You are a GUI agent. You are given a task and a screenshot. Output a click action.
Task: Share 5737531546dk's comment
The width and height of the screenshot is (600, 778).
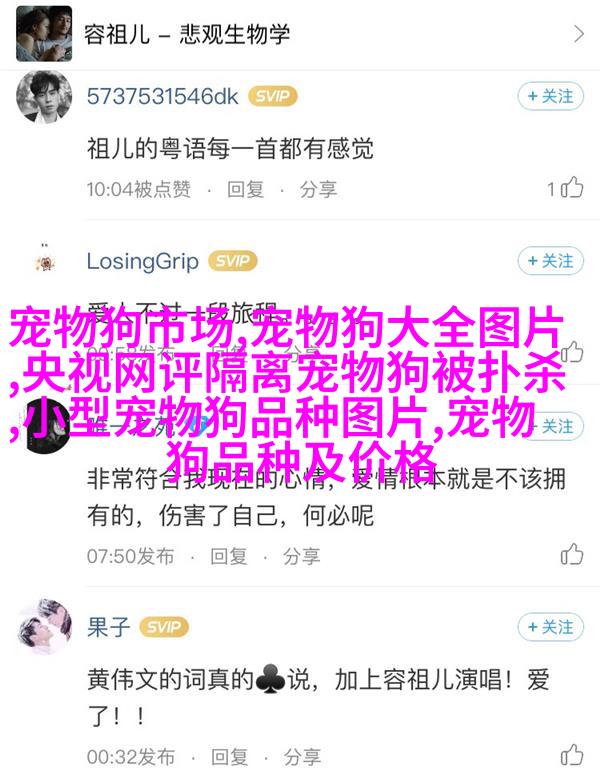tap(317, 188)
